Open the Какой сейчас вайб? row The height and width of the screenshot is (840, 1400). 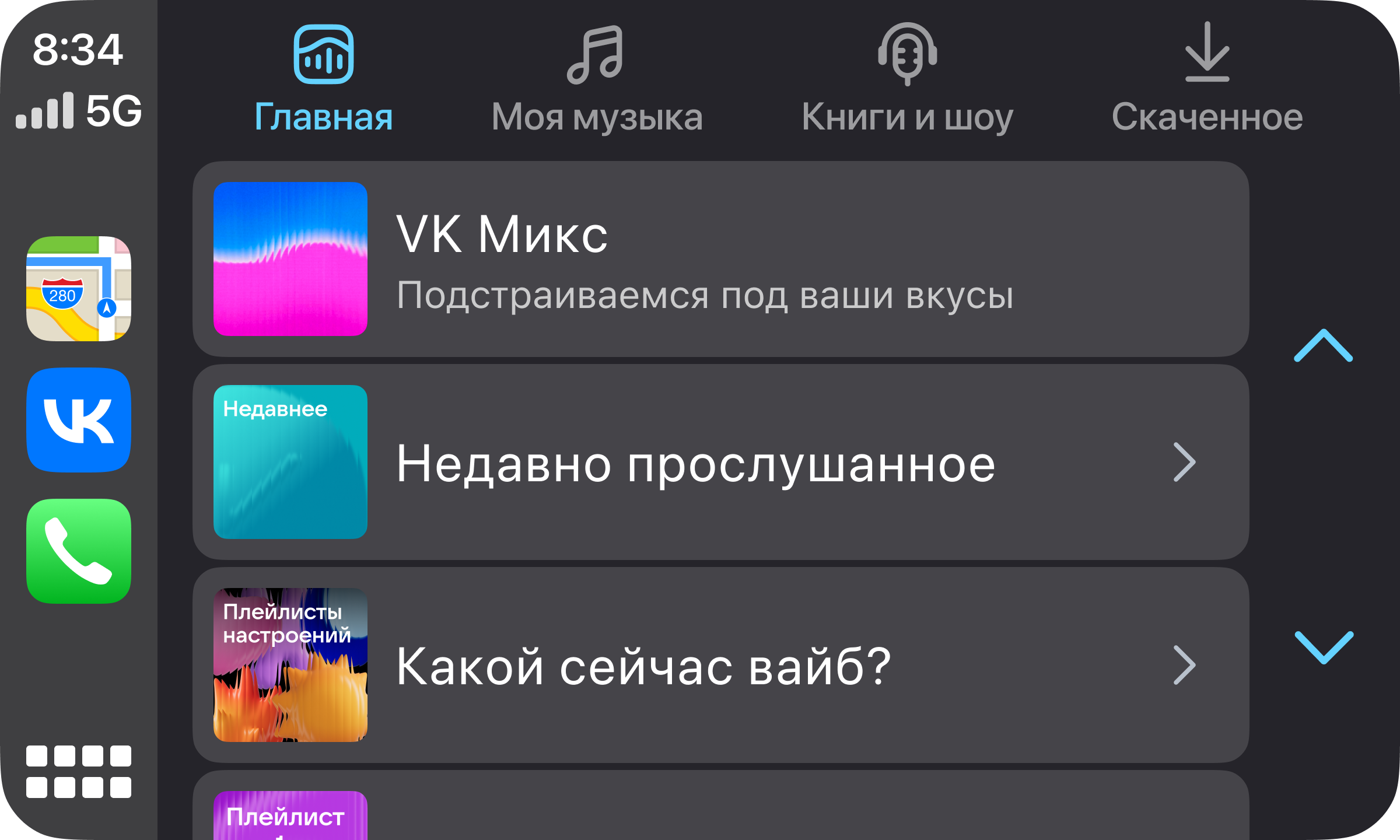(x=720, y=665)
